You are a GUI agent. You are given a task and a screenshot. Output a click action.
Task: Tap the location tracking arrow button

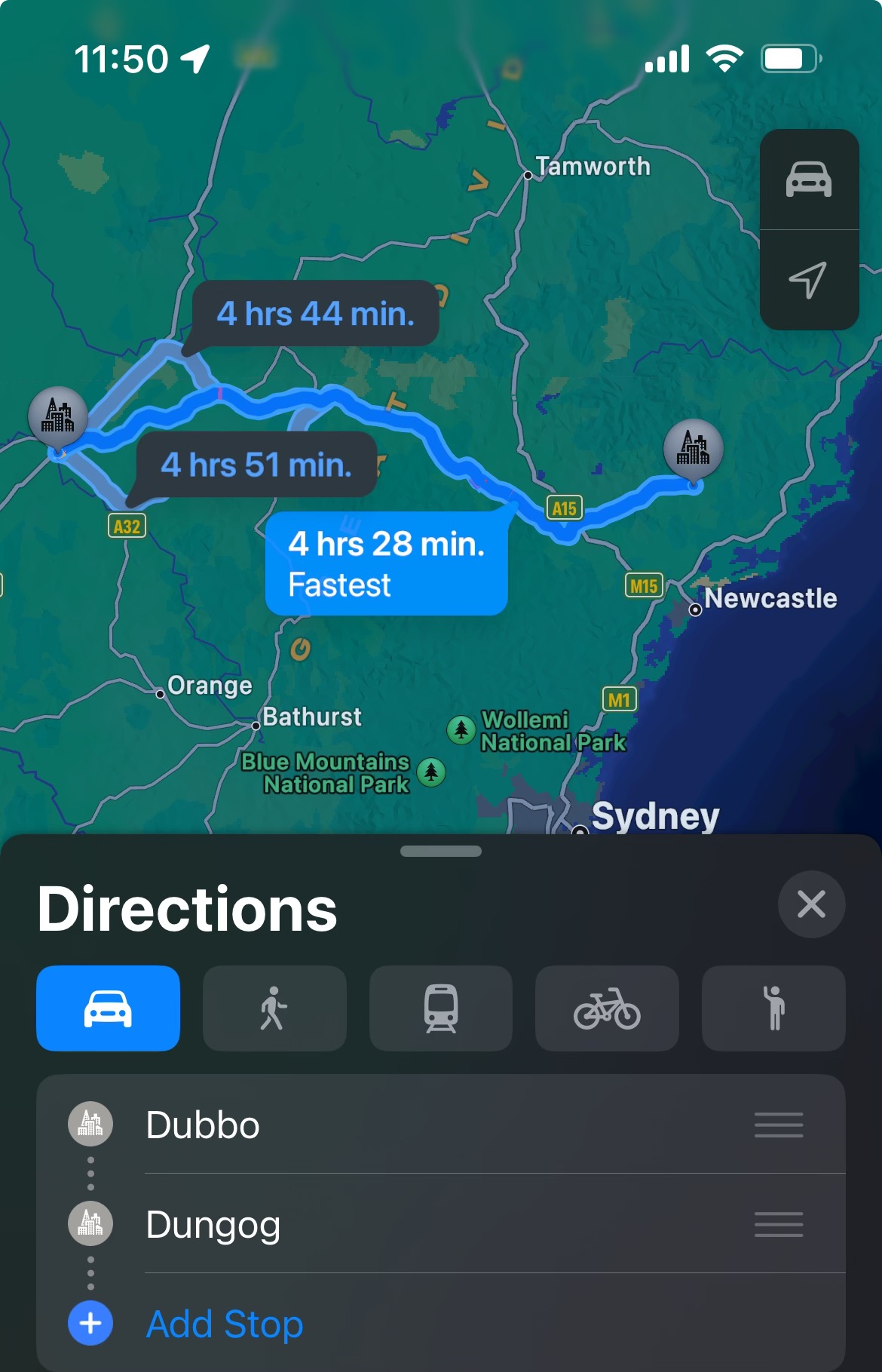[809, 280]
